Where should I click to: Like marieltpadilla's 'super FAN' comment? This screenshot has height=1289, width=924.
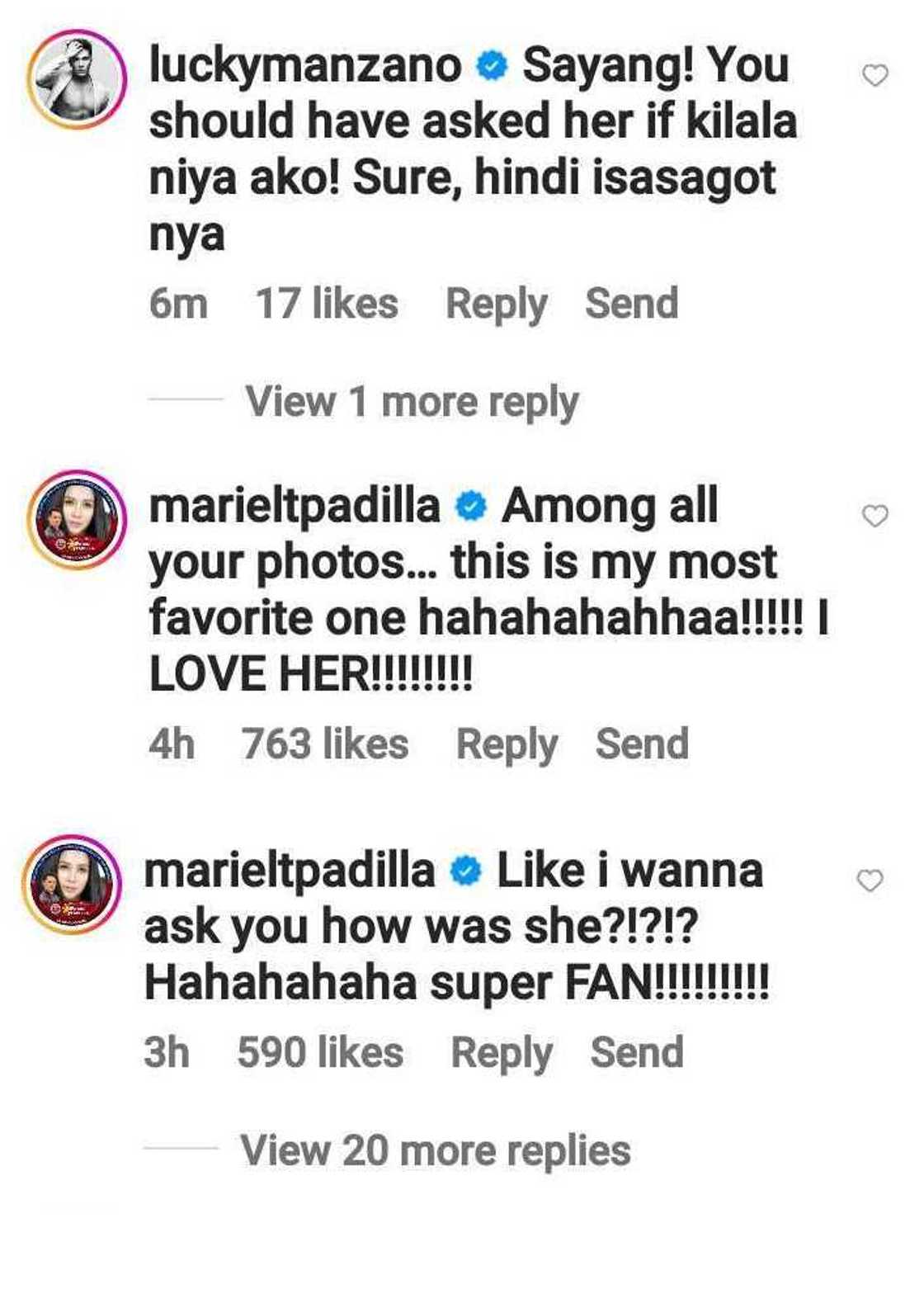point(870,881)
